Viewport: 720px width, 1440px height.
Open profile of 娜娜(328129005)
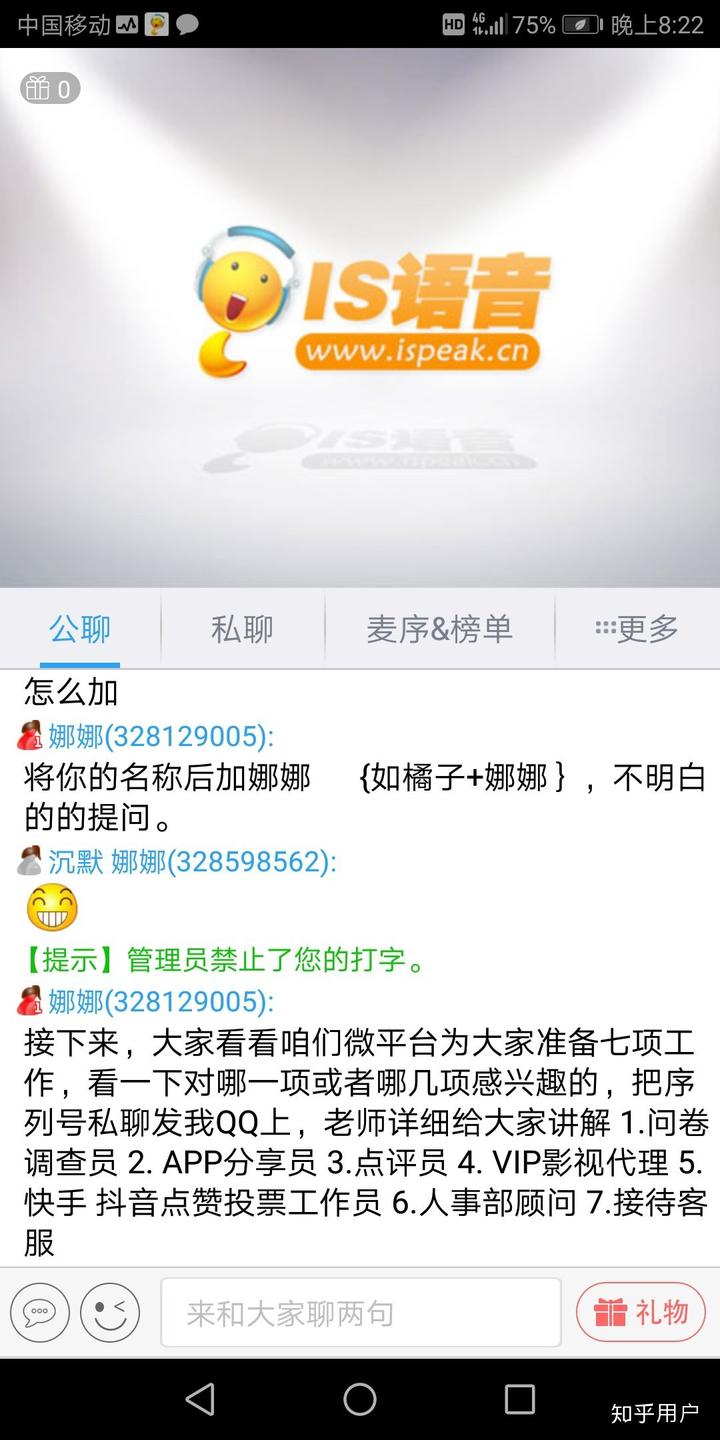click(x=160, y=737)
